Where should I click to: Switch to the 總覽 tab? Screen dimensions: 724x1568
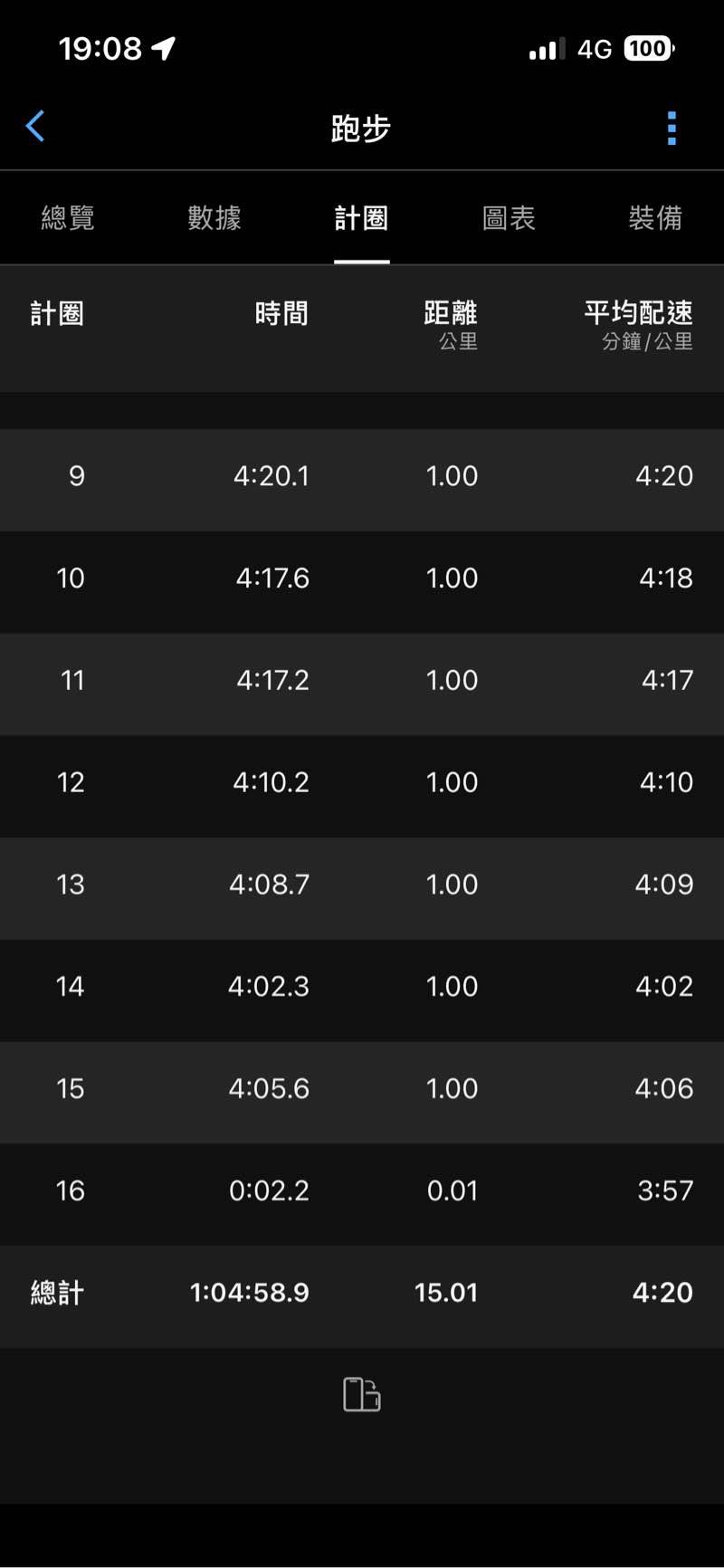coord(68,218)
